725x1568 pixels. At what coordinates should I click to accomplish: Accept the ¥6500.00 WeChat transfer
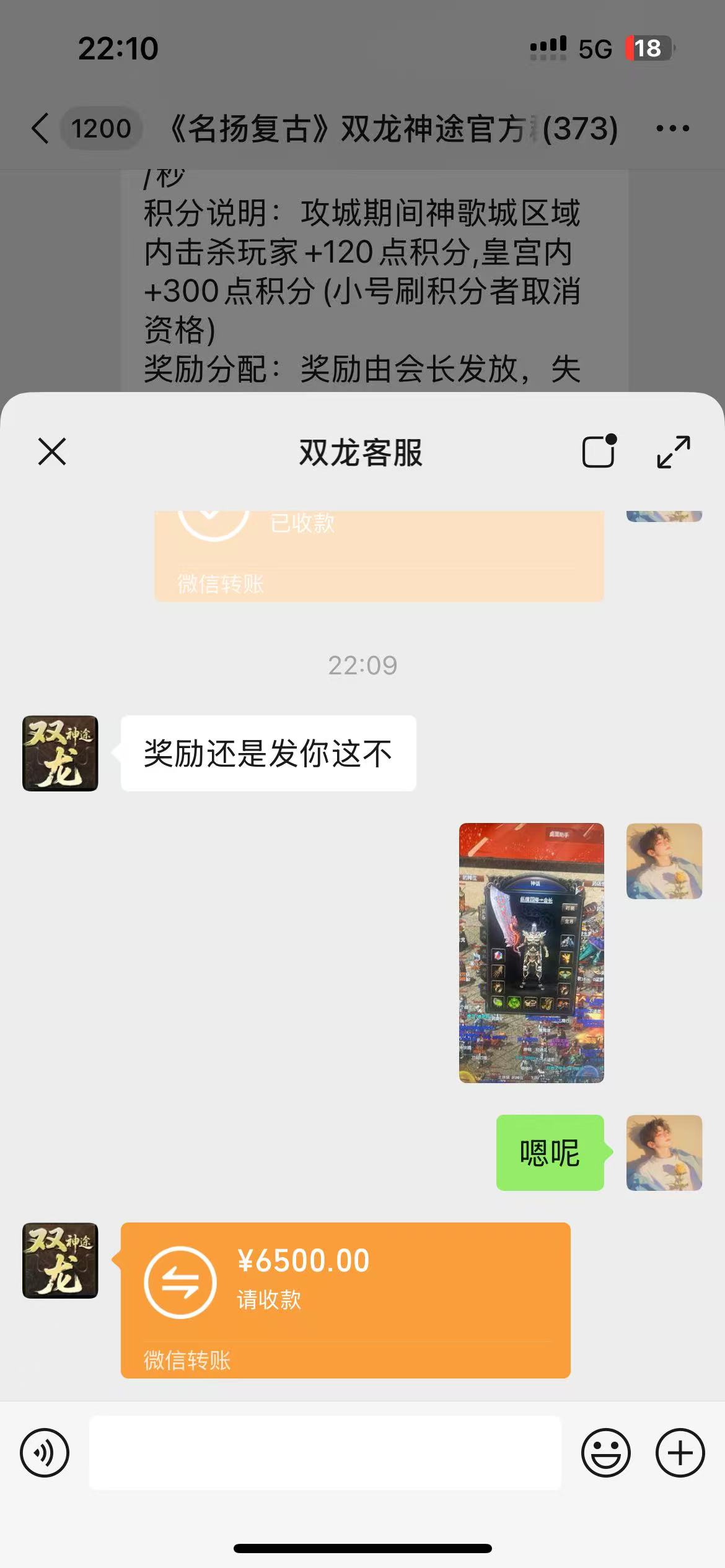pyautogui.click(x=345, y=1299)
